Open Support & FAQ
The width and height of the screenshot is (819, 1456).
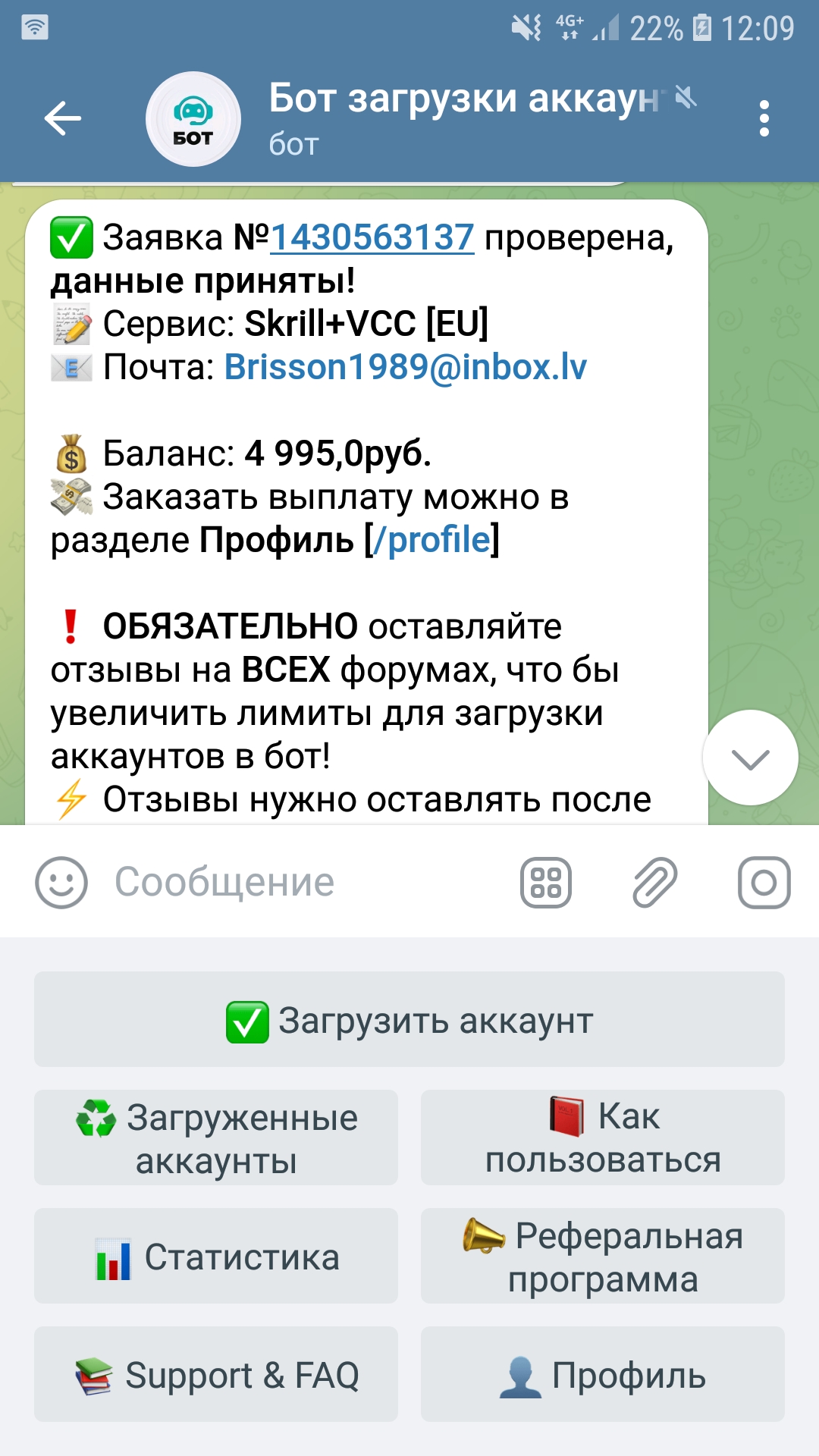pyautogui.click(x=216, y=1375)
